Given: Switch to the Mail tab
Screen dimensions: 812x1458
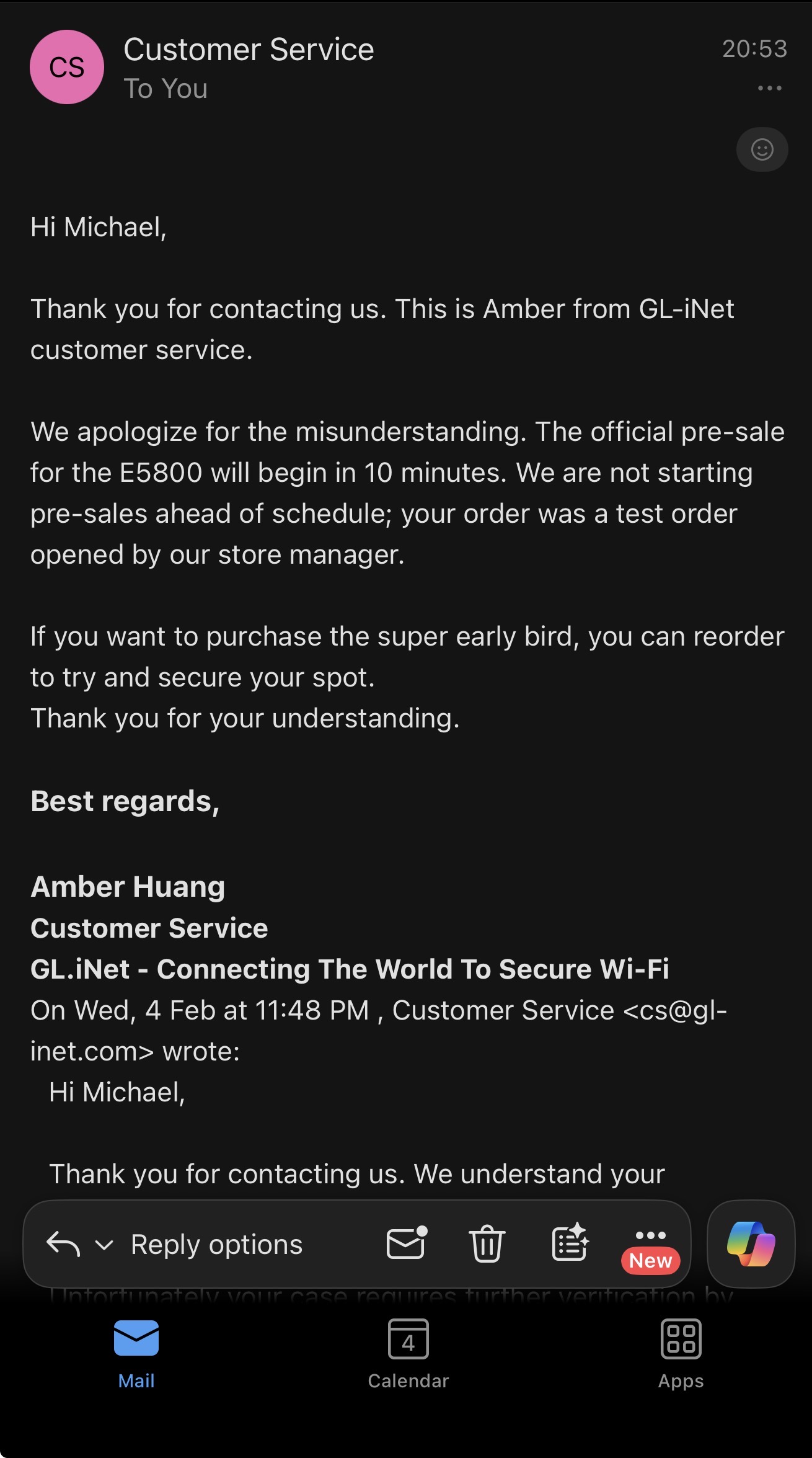Looking at the screenshot, I should [x=136, y=1354].
